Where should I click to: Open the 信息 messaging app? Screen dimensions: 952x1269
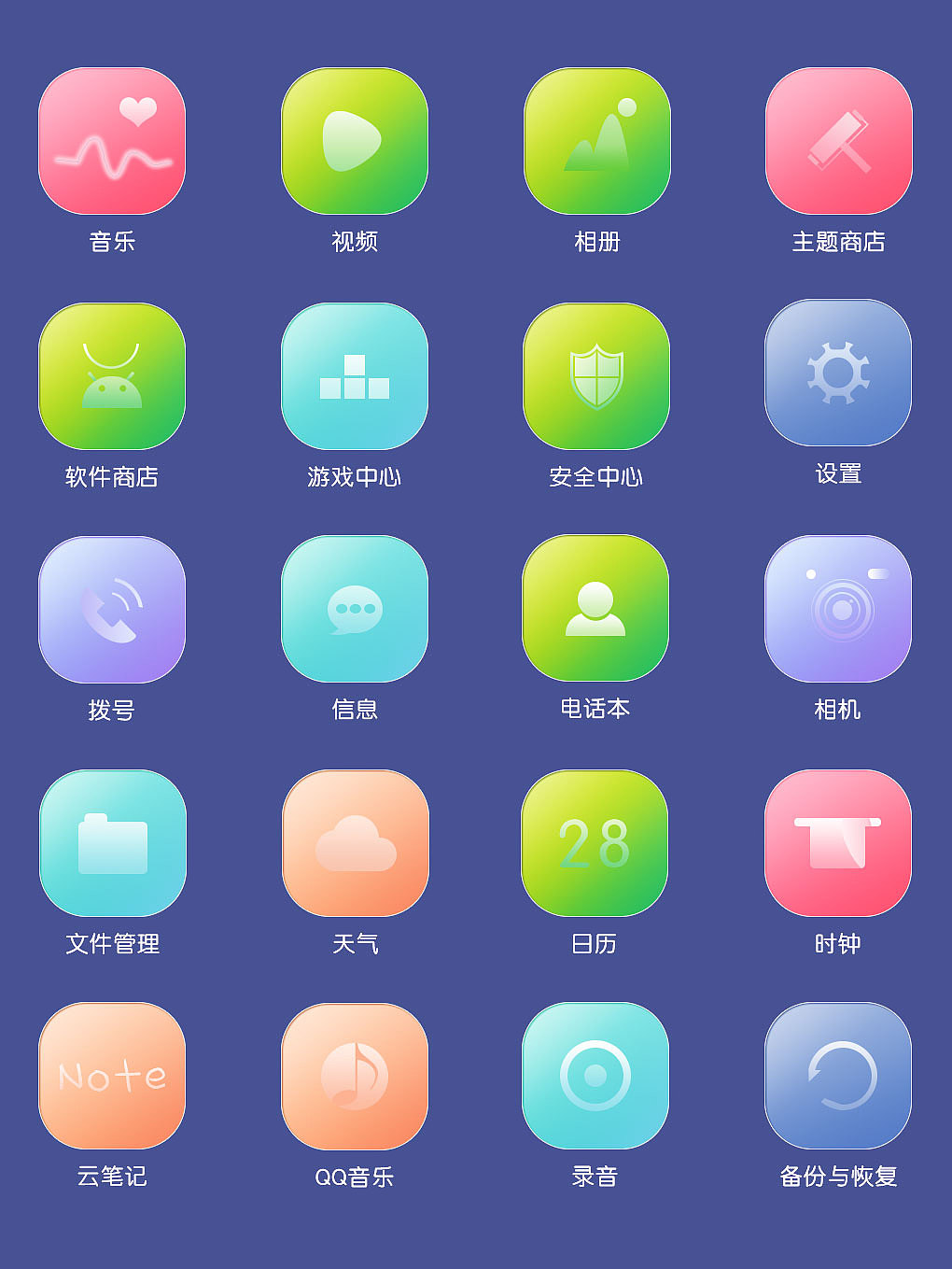pos(354,608)
